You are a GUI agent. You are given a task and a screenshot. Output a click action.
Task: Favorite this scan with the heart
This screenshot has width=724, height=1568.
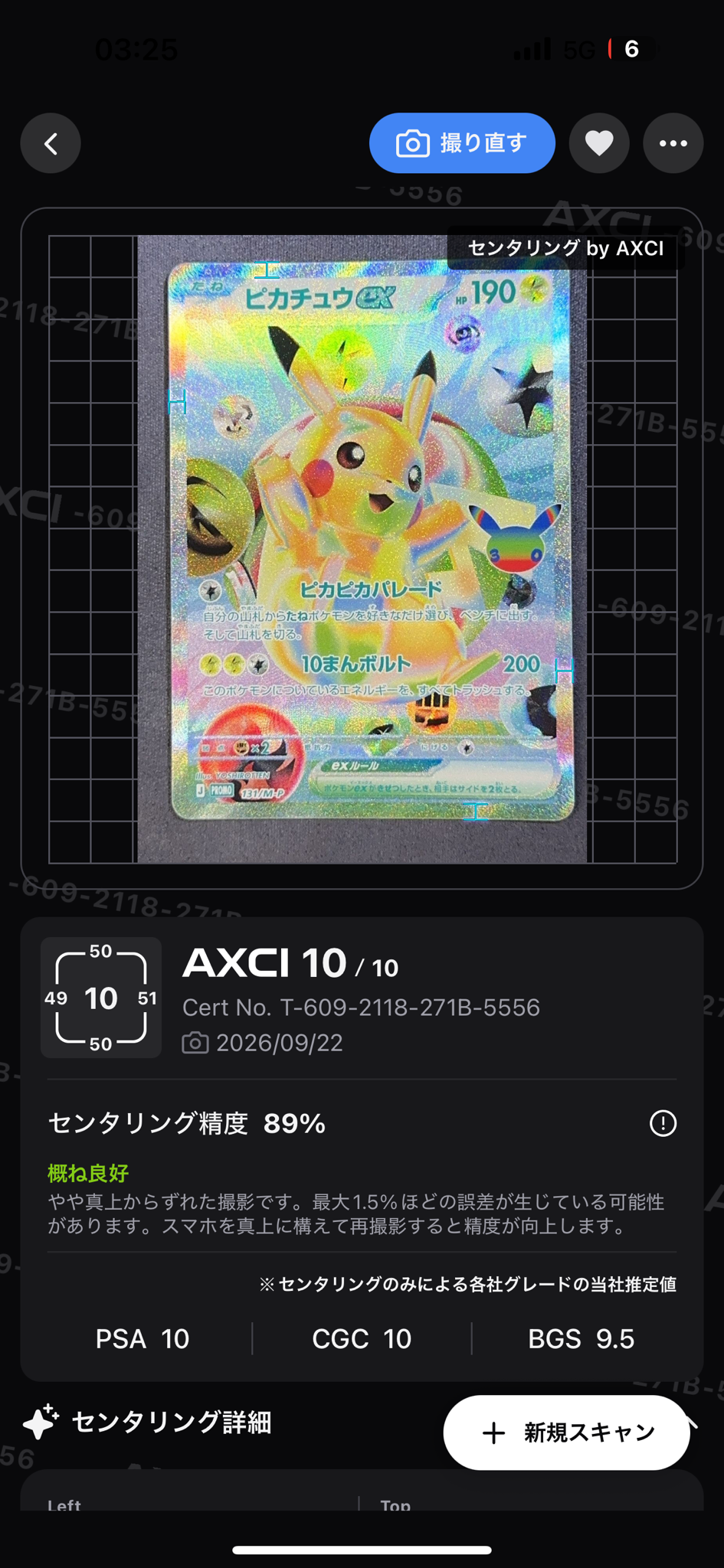pos(599,143)
